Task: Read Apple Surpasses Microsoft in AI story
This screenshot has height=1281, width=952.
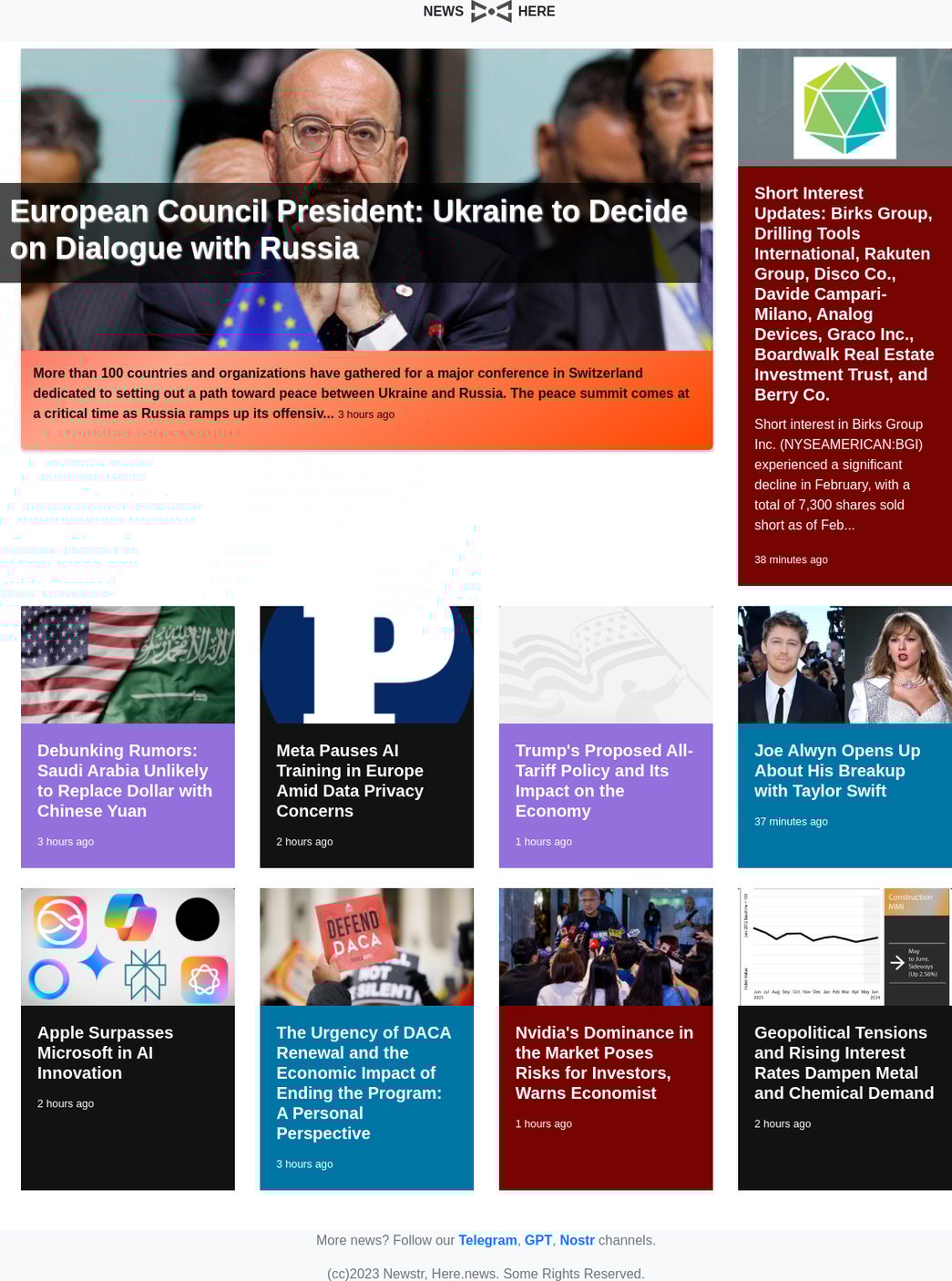Action: pyautogui.click(x=105, y=1052)
